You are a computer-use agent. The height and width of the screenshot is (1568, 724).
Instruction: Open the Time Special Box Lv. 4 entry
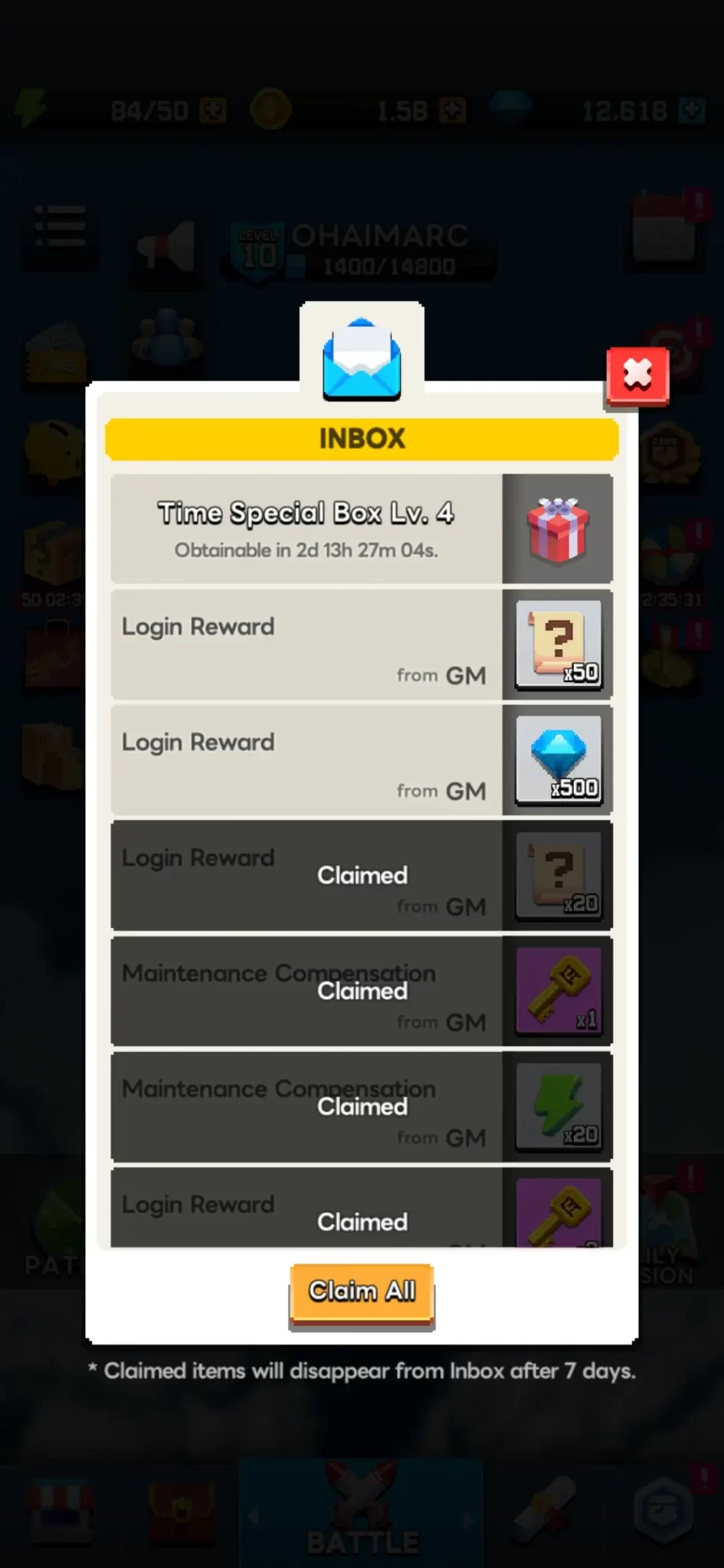362,528
